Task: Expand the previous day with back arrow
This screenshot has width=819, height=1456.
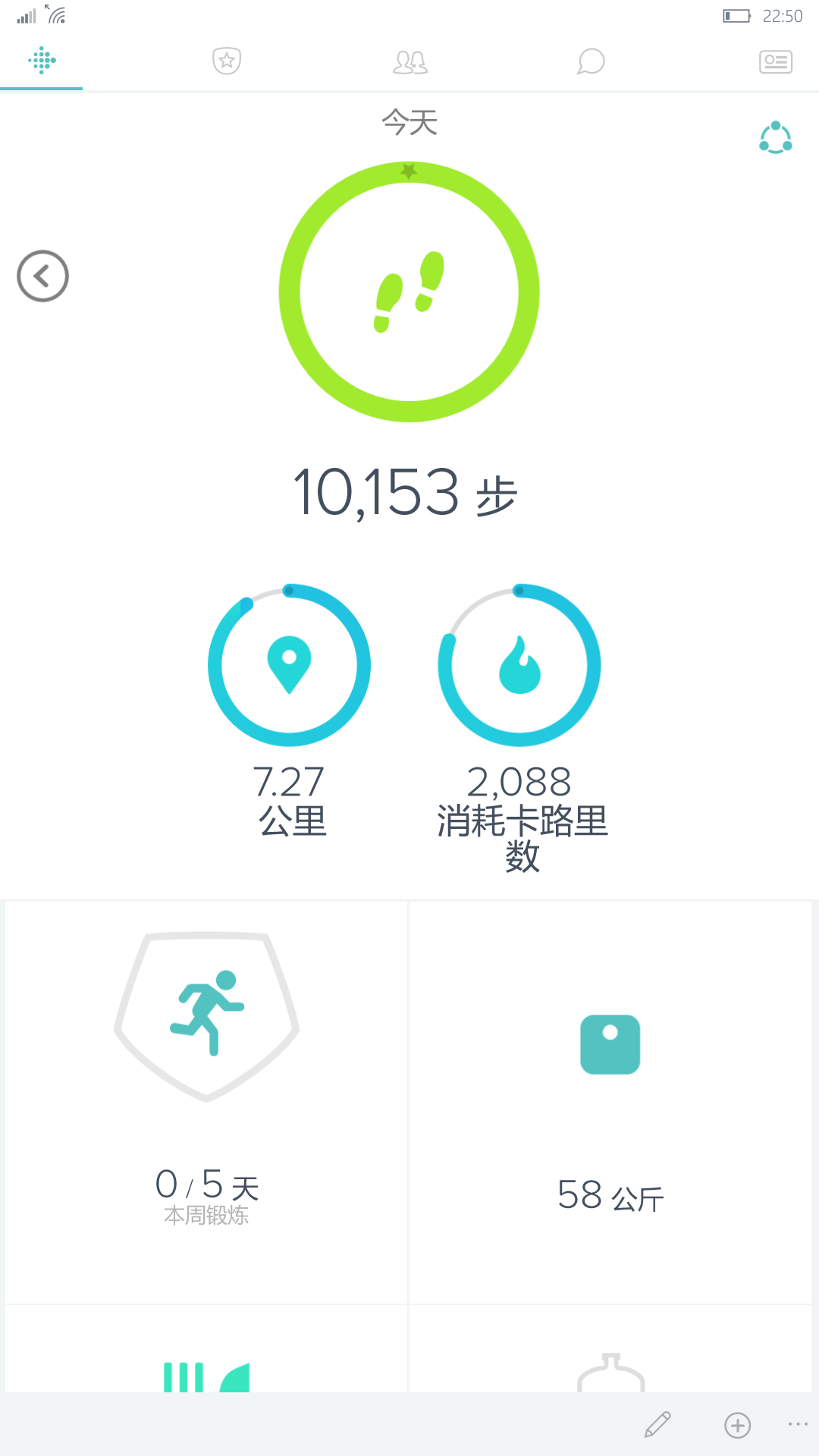Action: (43, 276)
